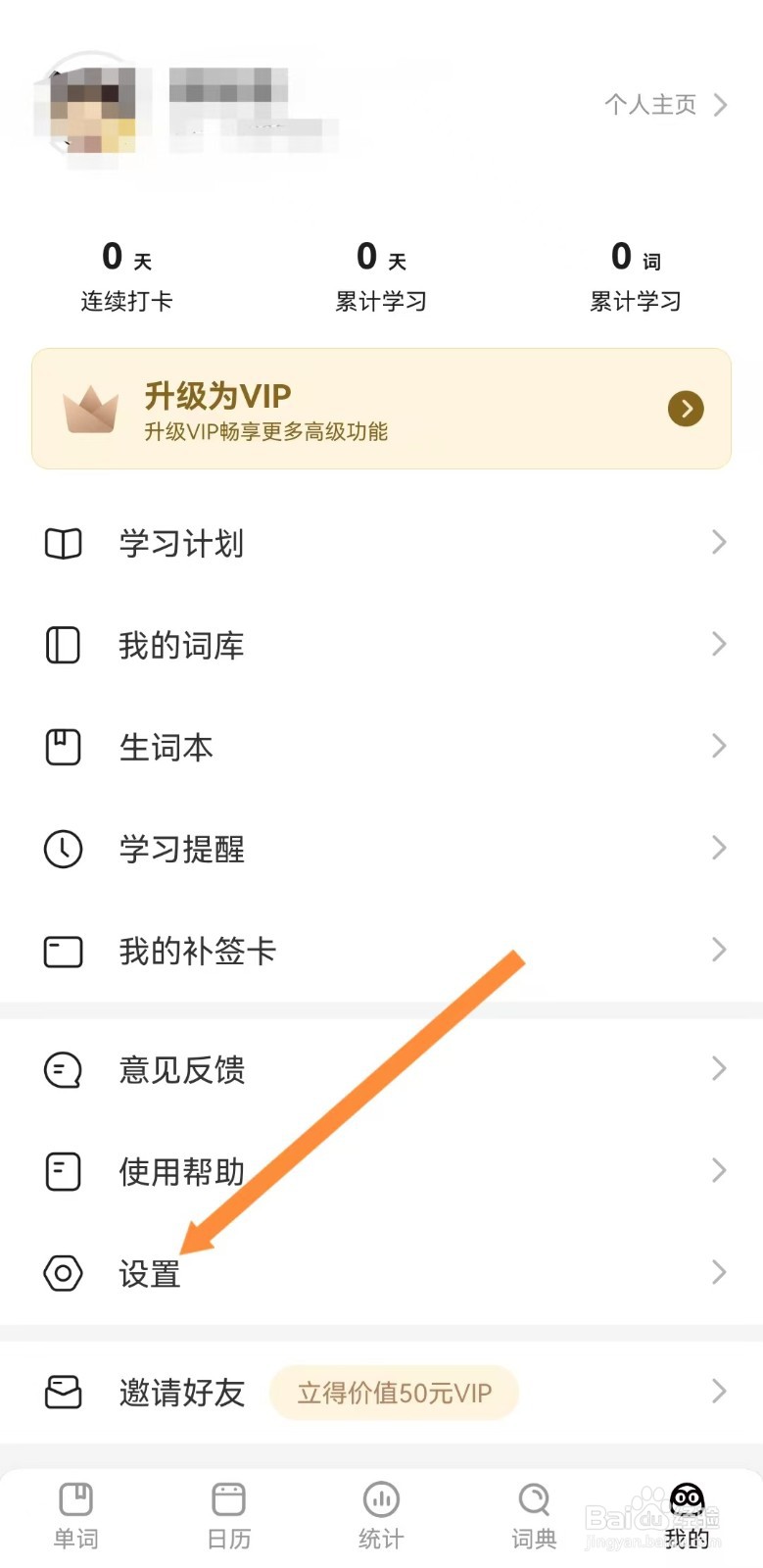Click the 学习提醒 clock reminder icon
The width and height of the screenshot is (763, 1568).
click(62, 849)
